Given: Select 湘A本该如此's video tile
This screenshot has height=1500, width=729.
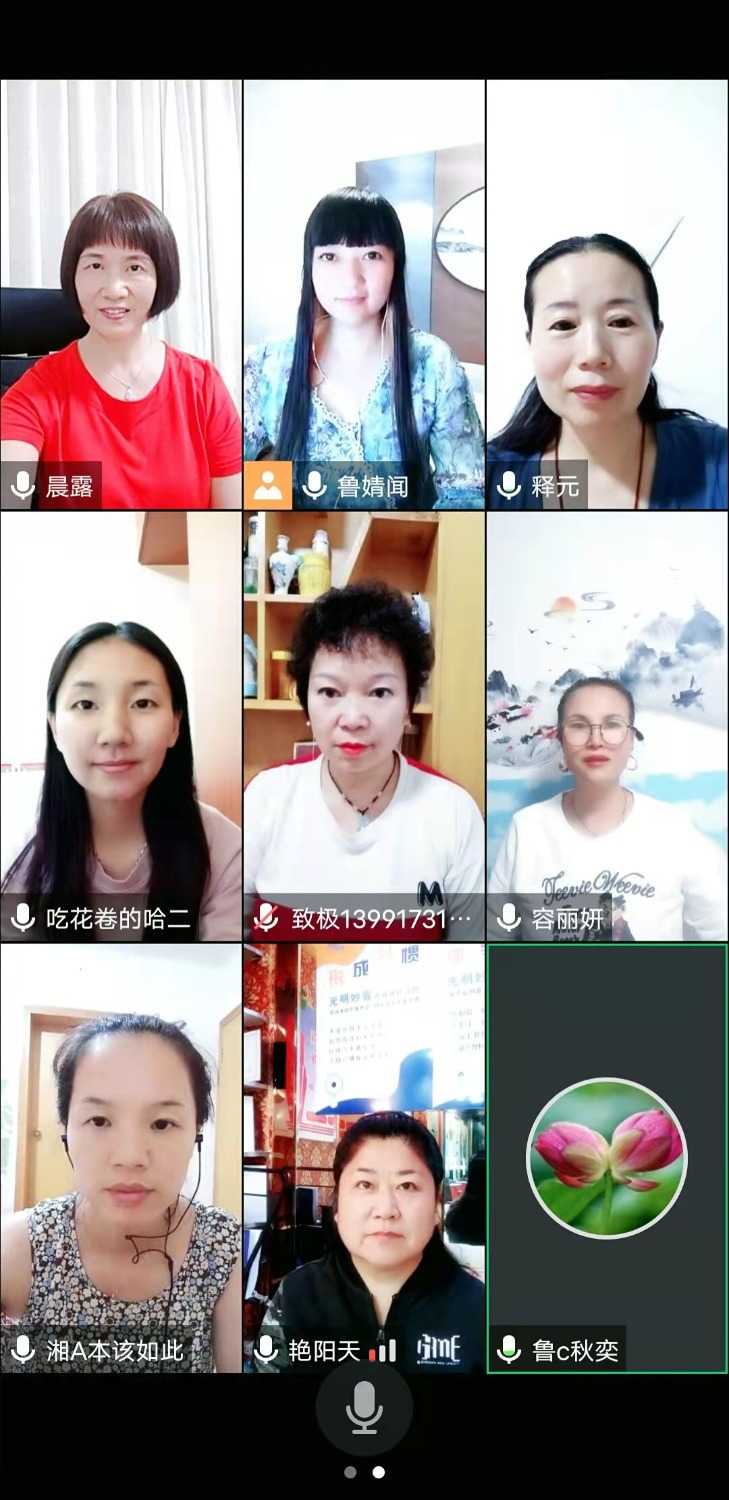Looking at the screenshot, I should [120, 1155].
